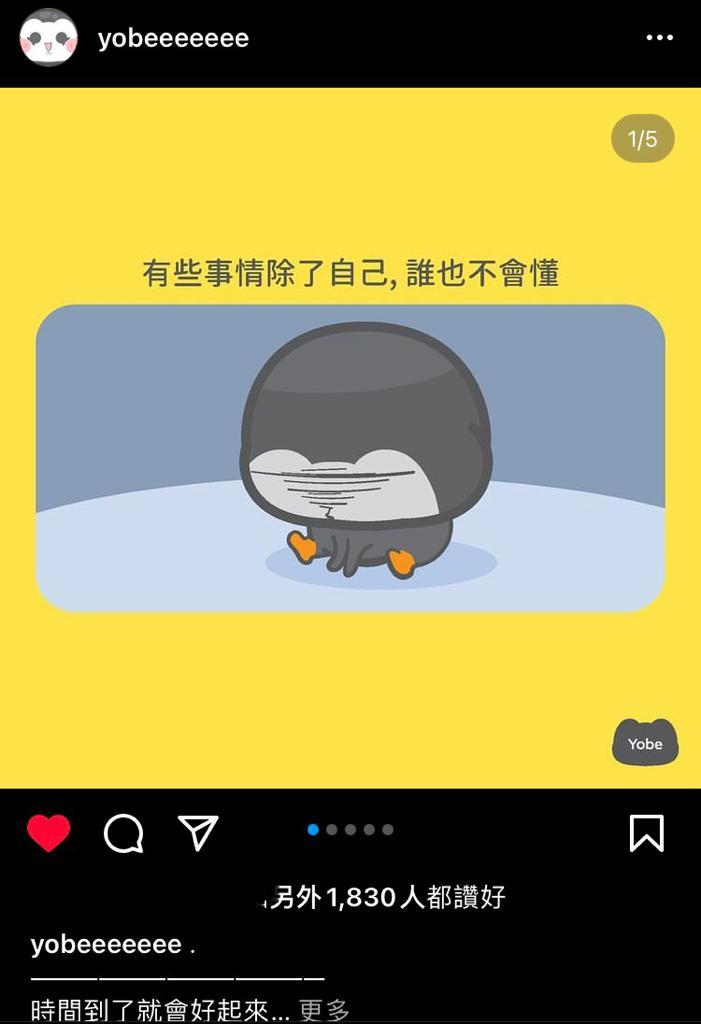Tap the yobeeeeeee username in the caption

pos(106,944)
